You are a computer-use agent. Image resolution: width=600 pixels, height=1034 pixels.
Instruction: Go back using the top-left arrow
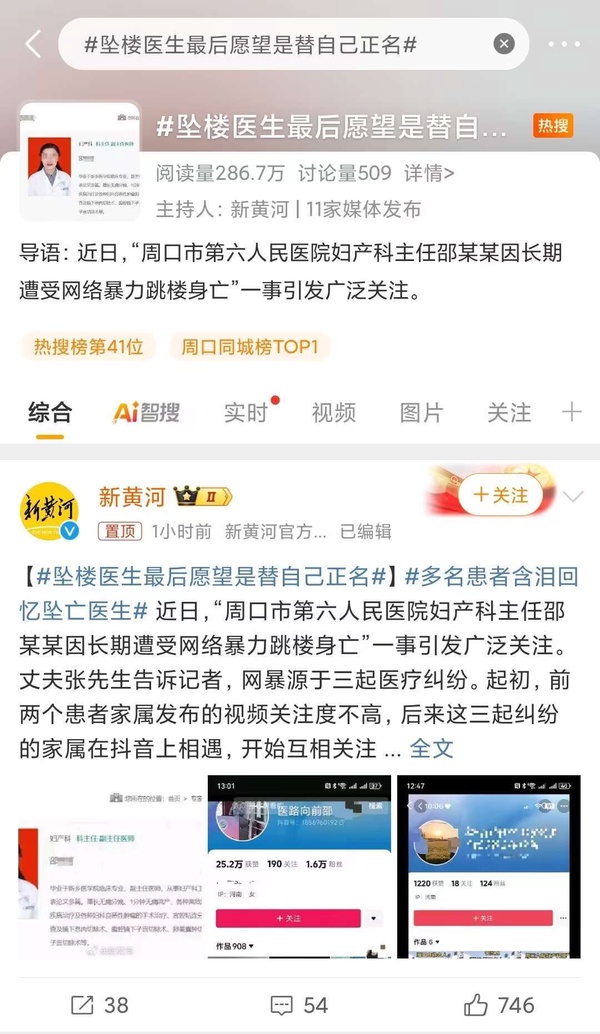click(33, 44)
